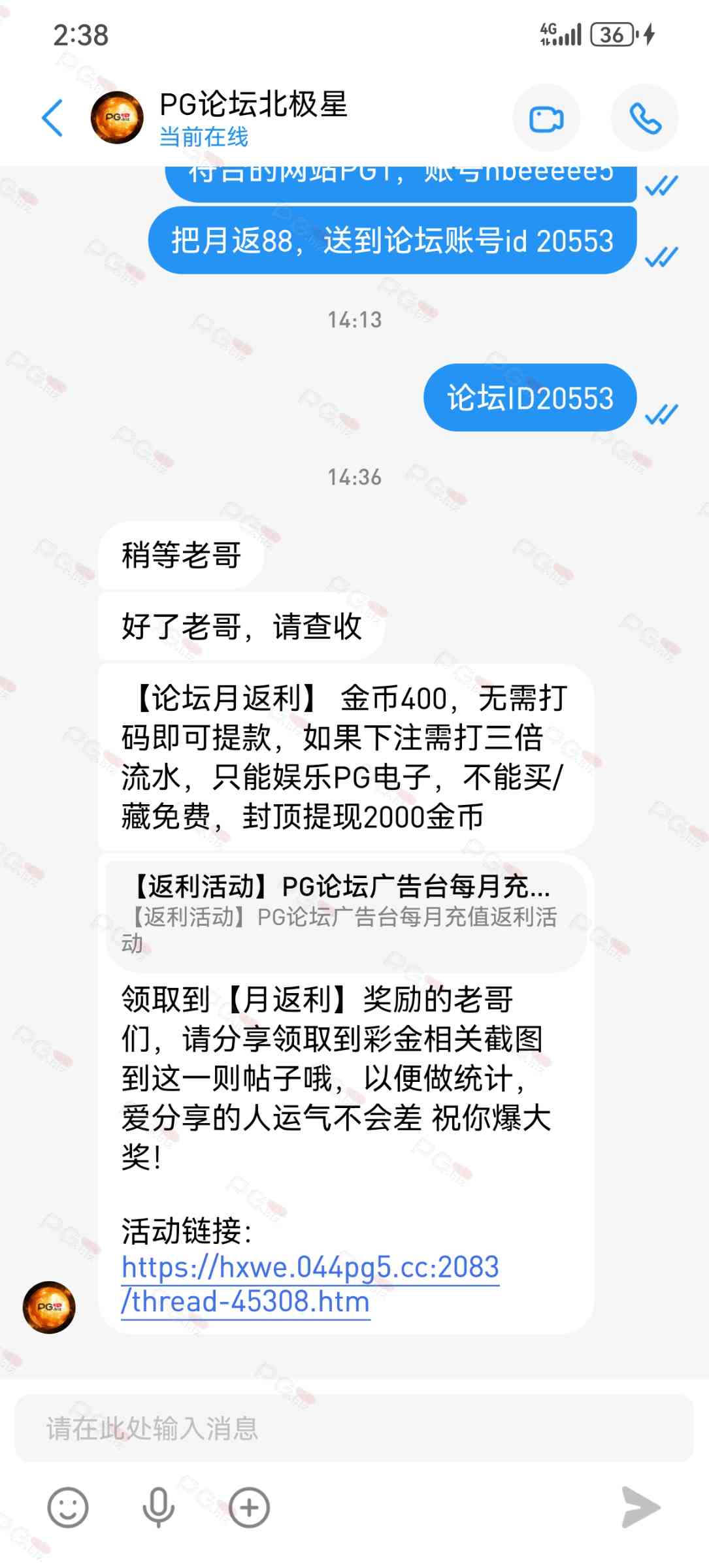Open the emoji picker

[x=68, y=1508]
